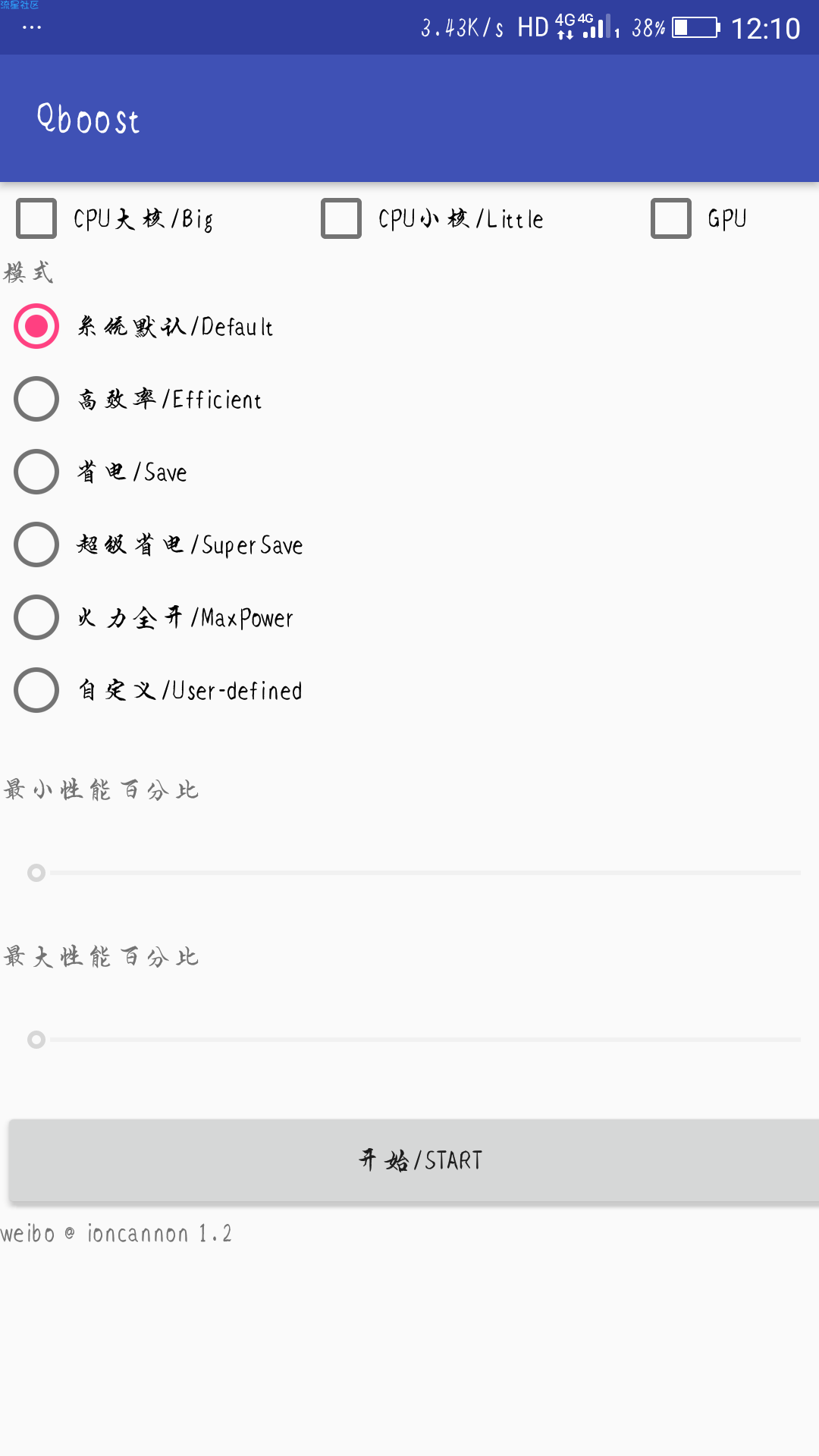
Task: Enable the GPU checkbox
Action: click(x=671, y=218)
